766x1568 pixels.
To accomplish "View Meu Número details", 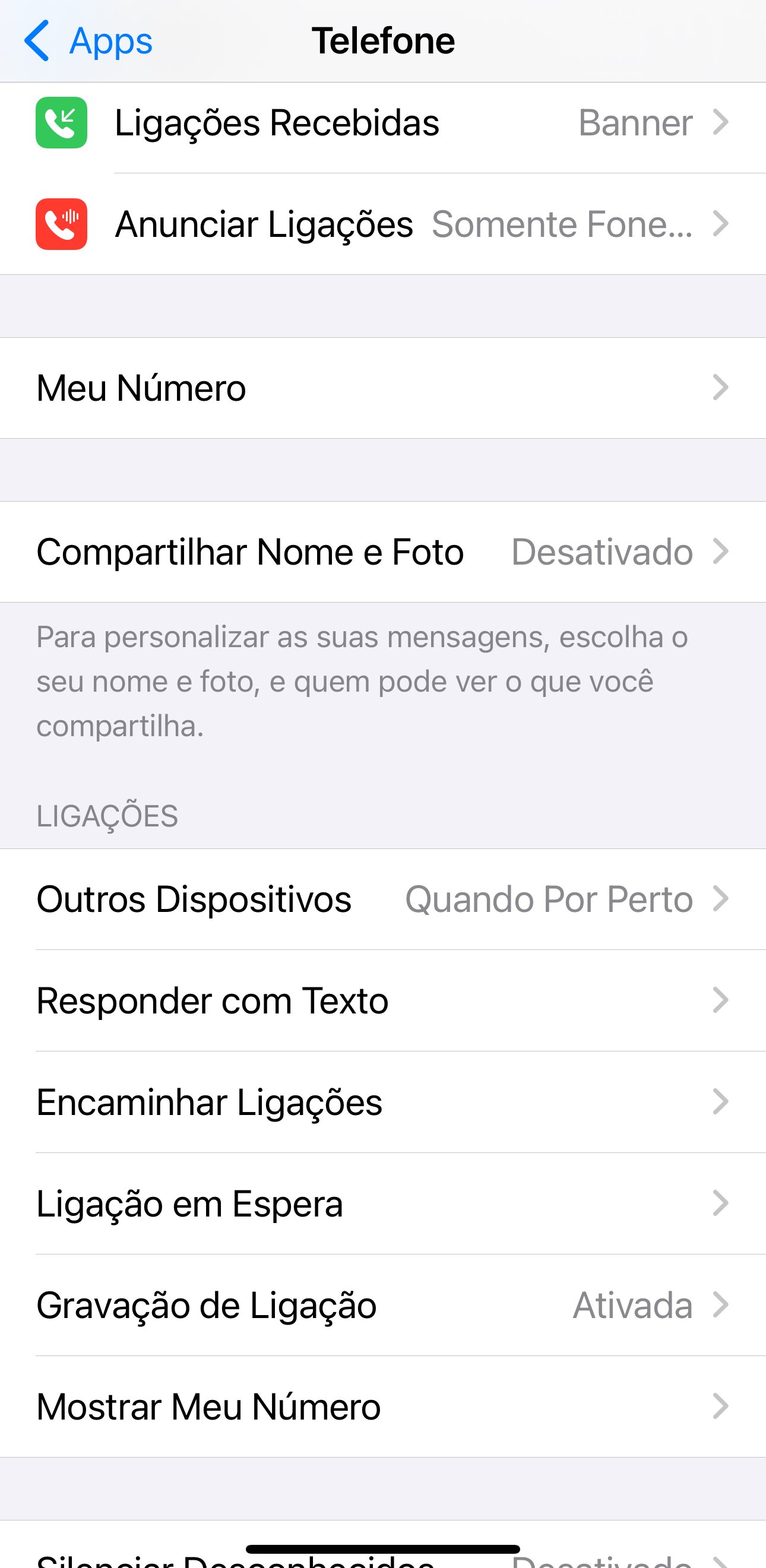I will (383, 388).
